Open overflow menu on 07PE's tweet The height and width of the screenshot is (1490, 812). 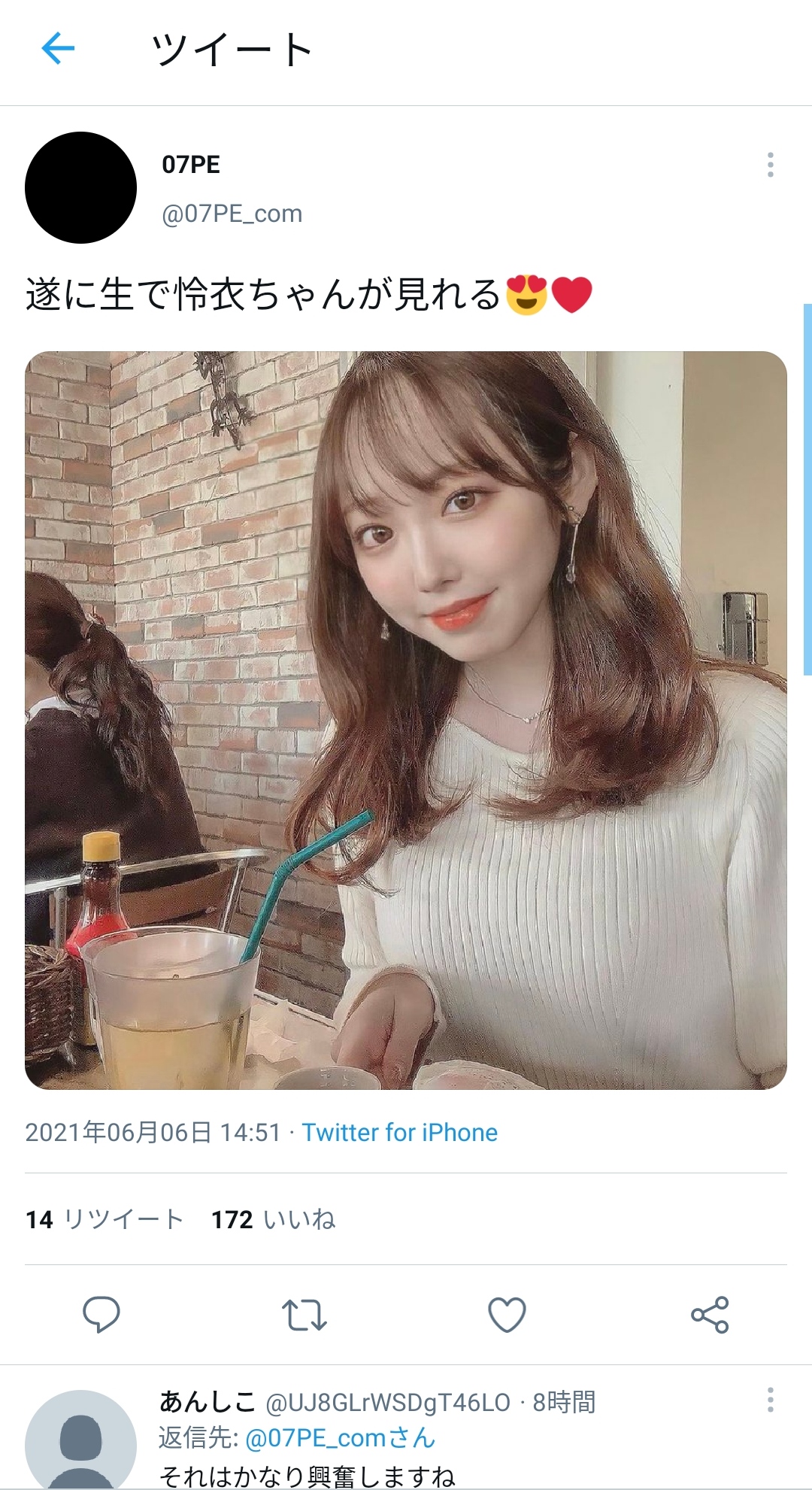770,165
